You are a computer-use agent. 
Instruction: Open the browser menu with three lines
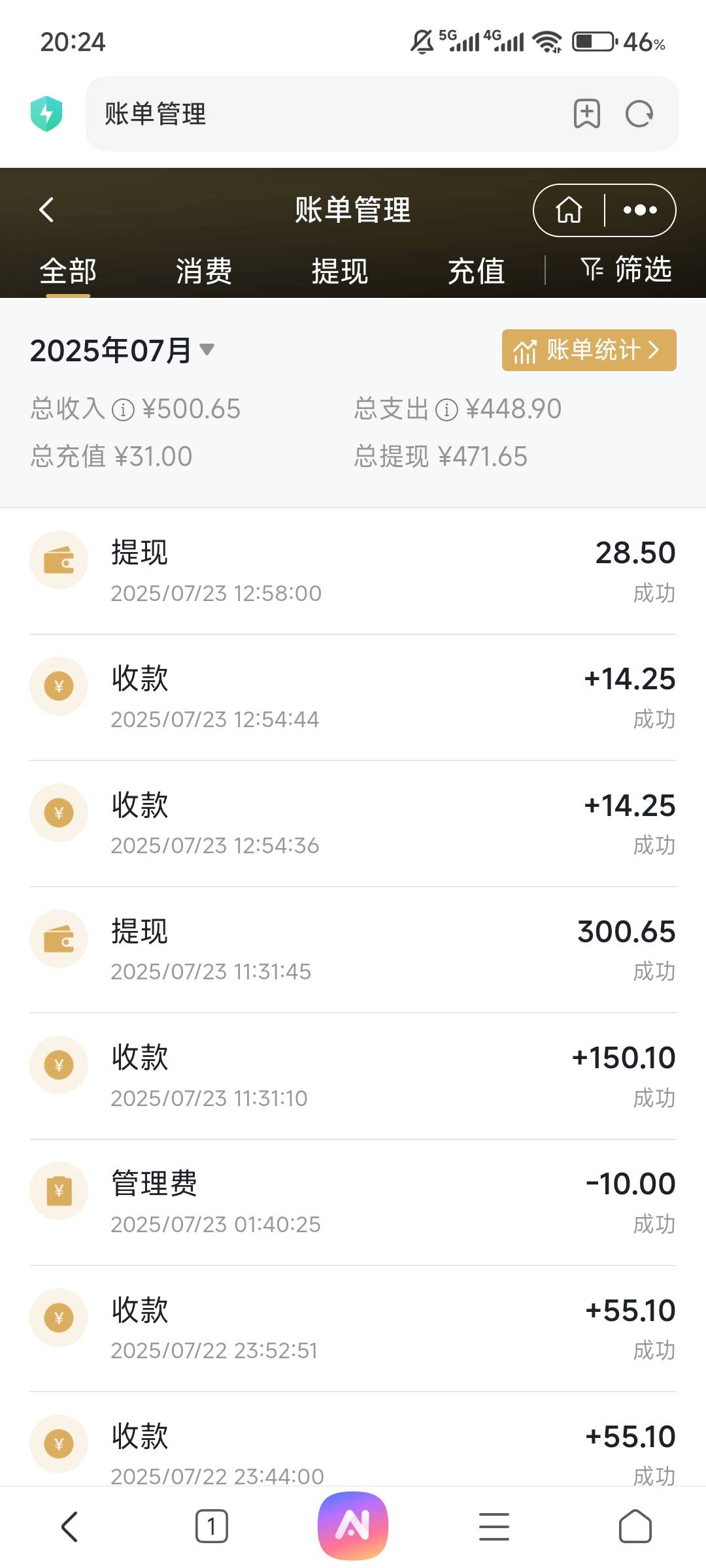tap(494, 1526)
